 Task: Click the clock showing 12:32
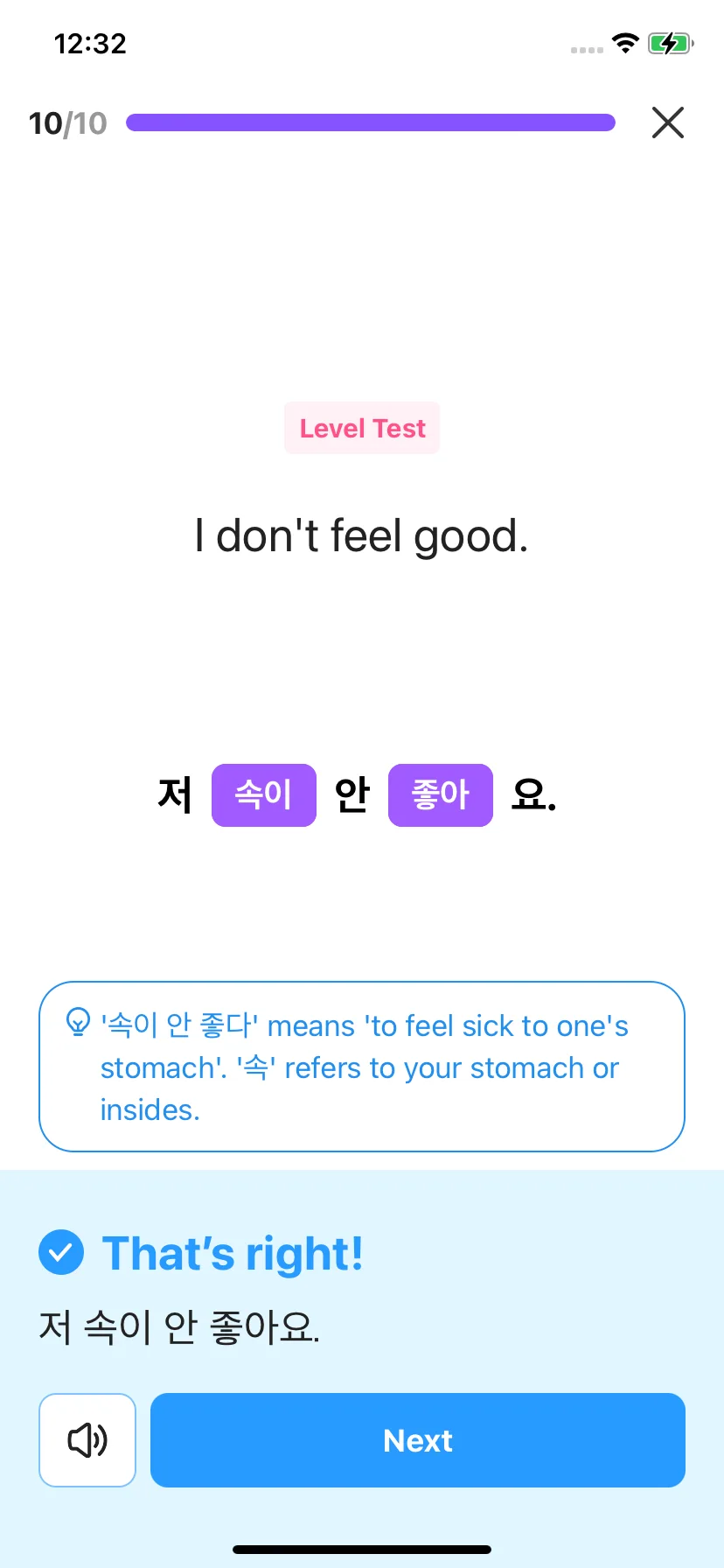coord(88,43)
